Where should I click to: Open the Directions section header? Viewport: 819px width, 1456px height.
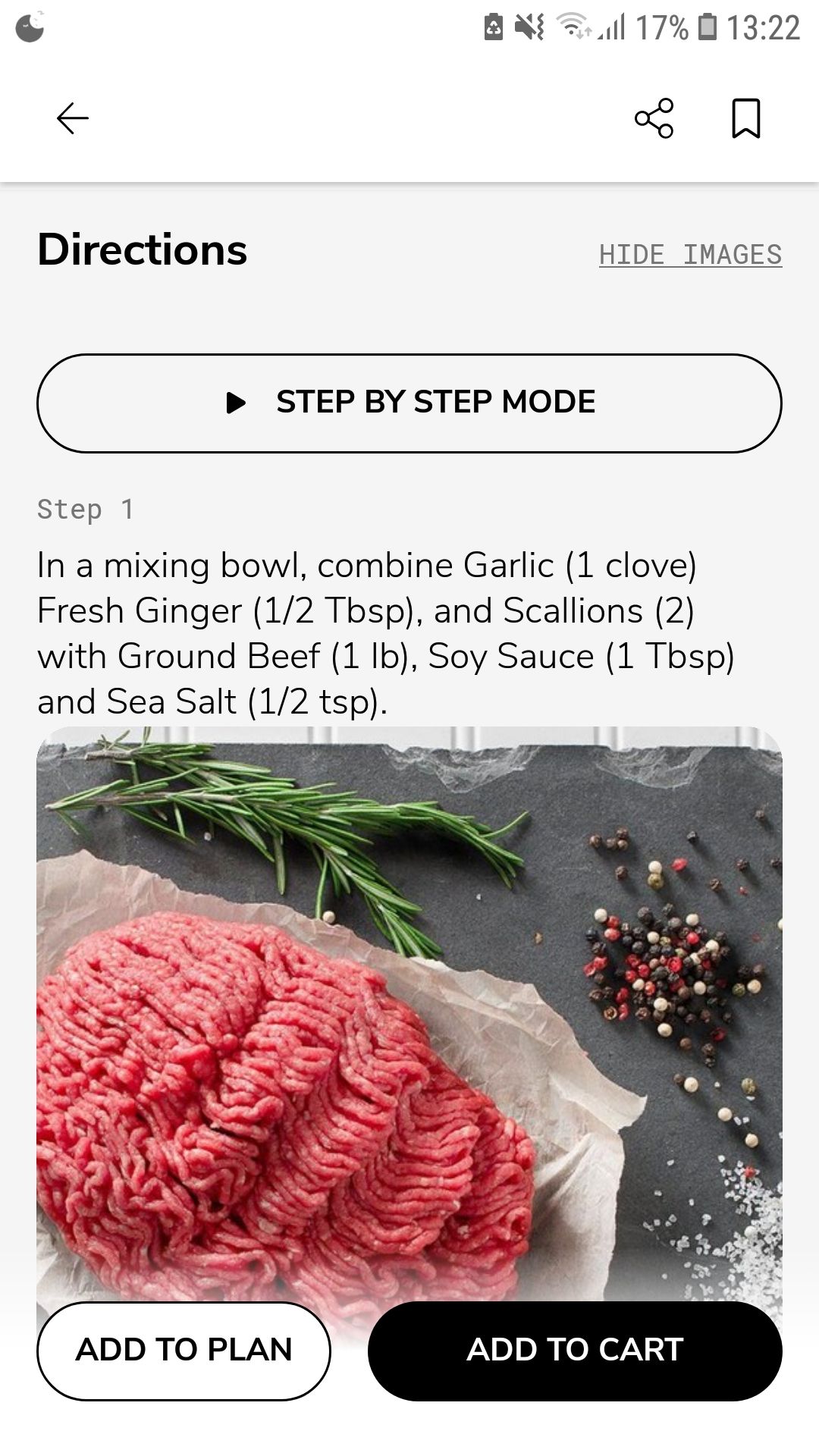[x=143, y=250]
